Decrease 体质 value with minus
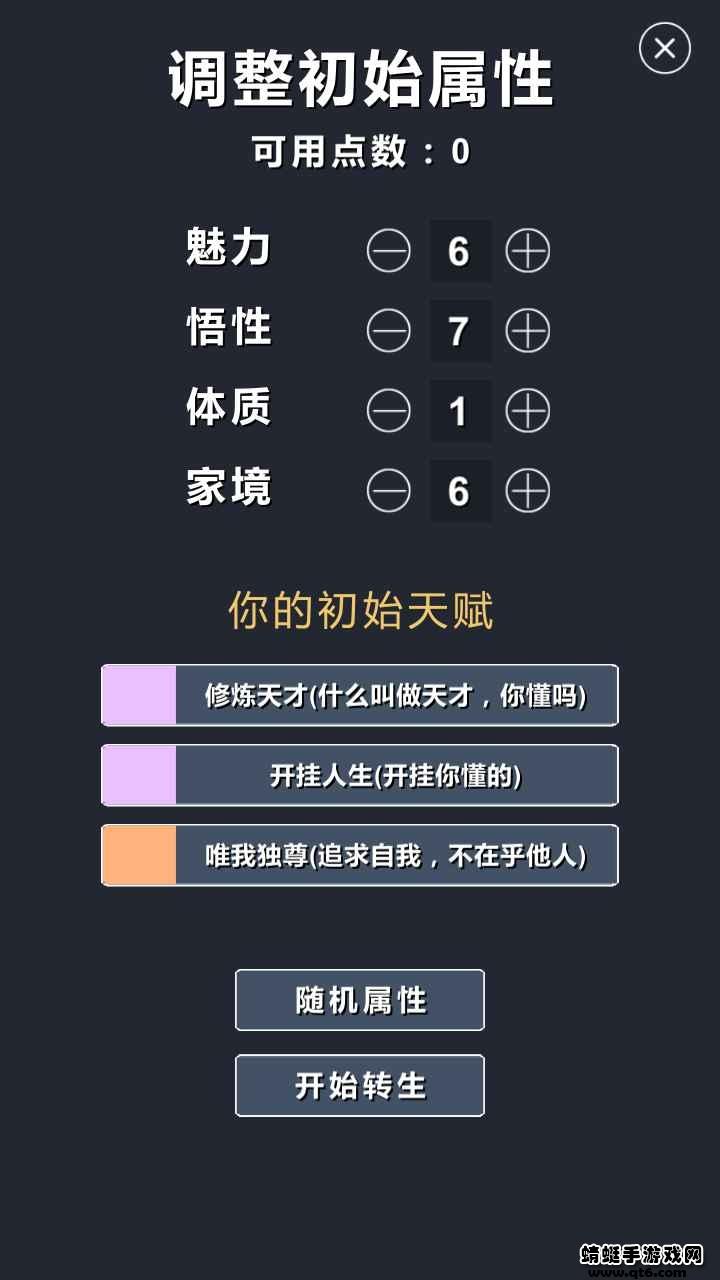Image resolution: width=720 pixels, height=1280 pixels. pyautogui.click(x=388, y=411)
